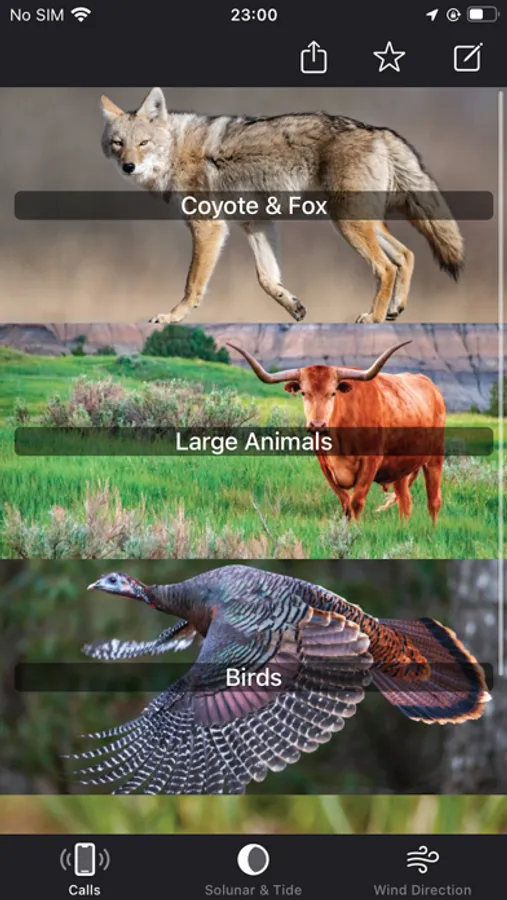
Task: Open the Coyote & Fox calls category
Action: tap(253, 205)
